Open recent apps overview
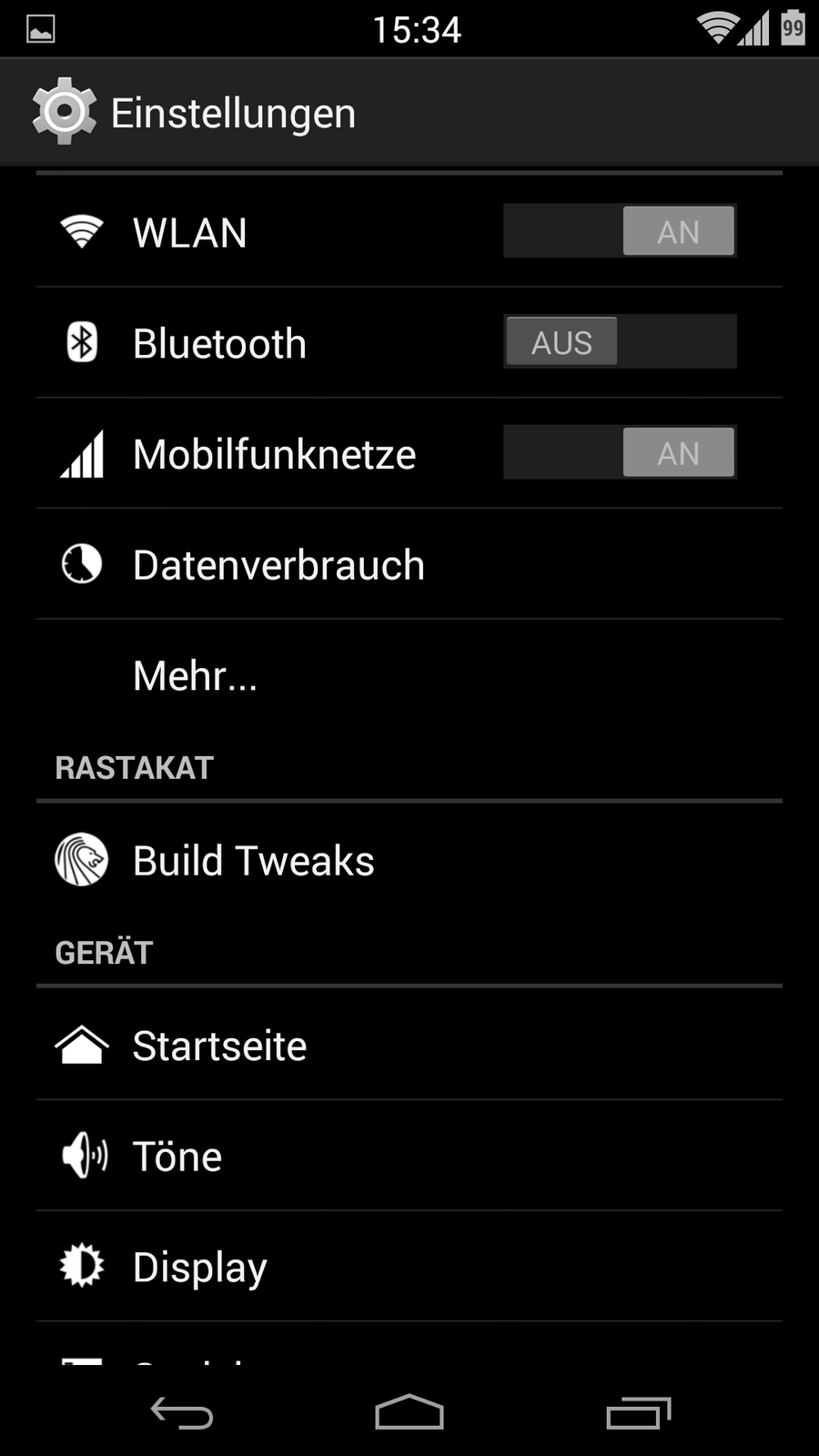Screen dimensions: 819x1456 pos(638,1412)
